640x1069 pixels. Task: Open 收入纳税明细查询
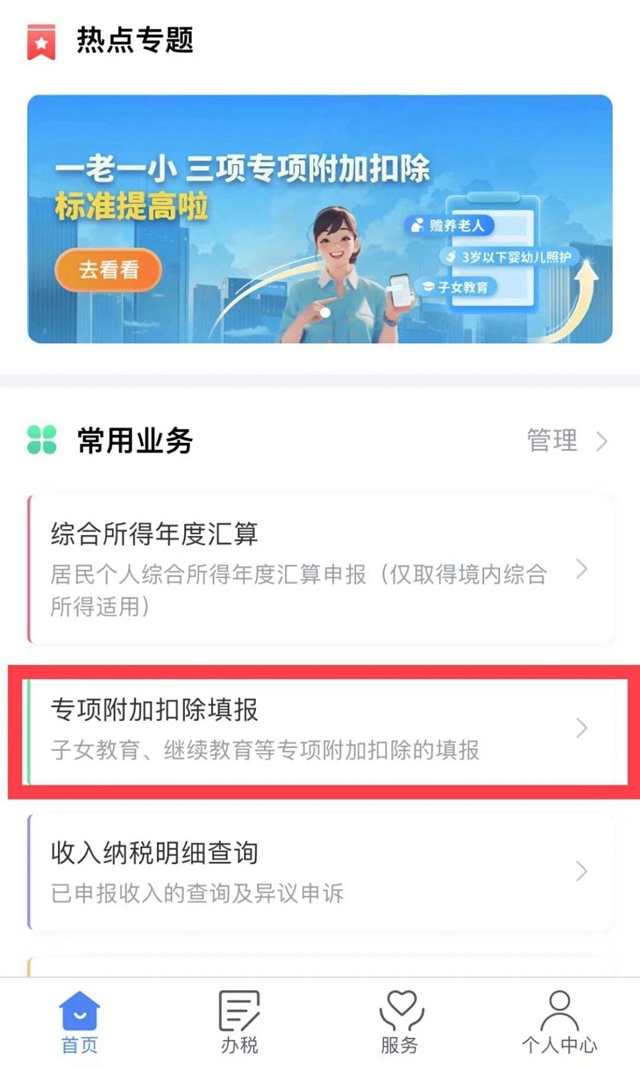(x=320, y=871)
